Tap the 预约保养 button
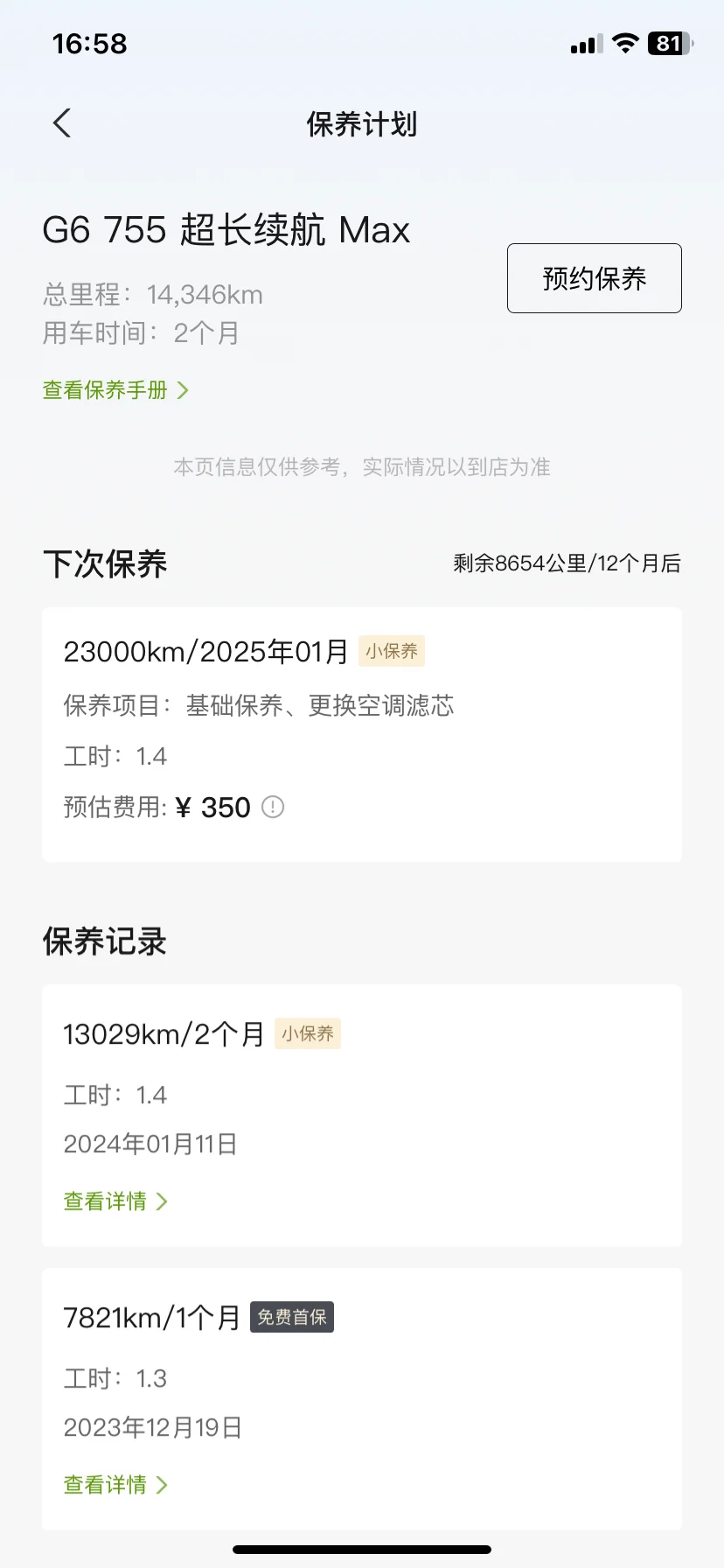 pyautogui.click(x=594, y=278)
